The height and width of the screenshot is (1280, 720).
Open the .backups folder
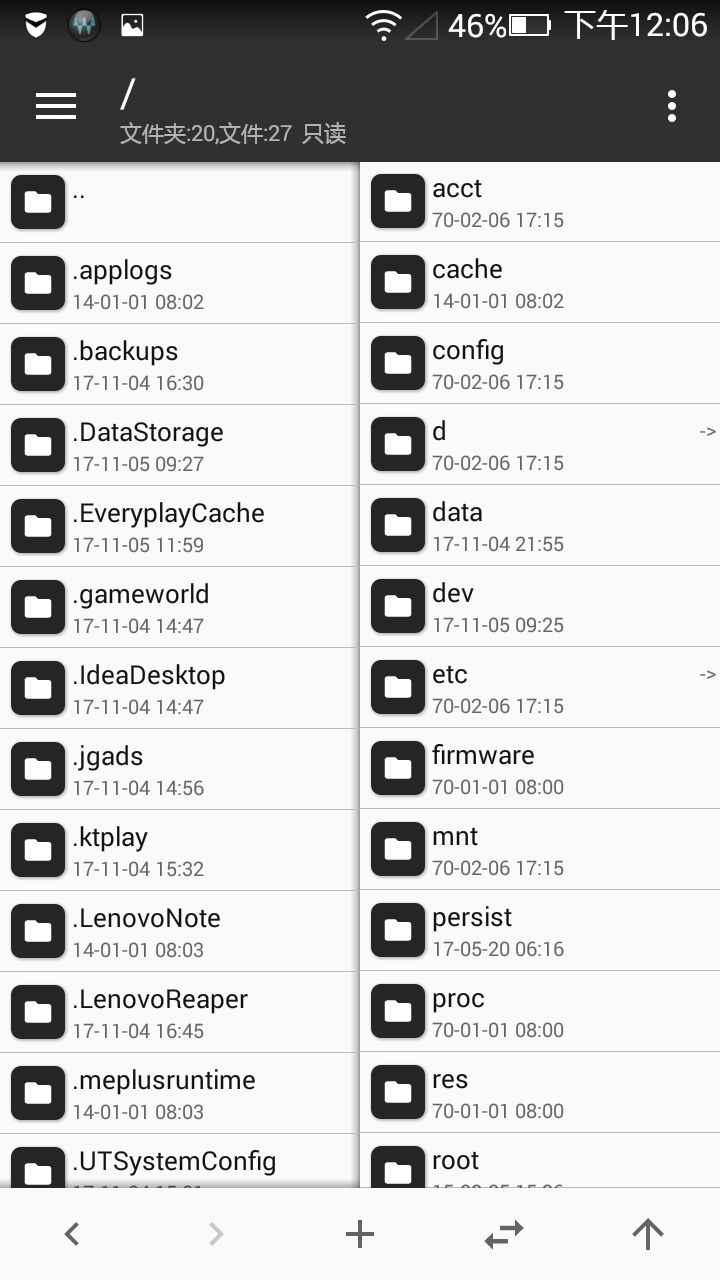pos(179,364)
